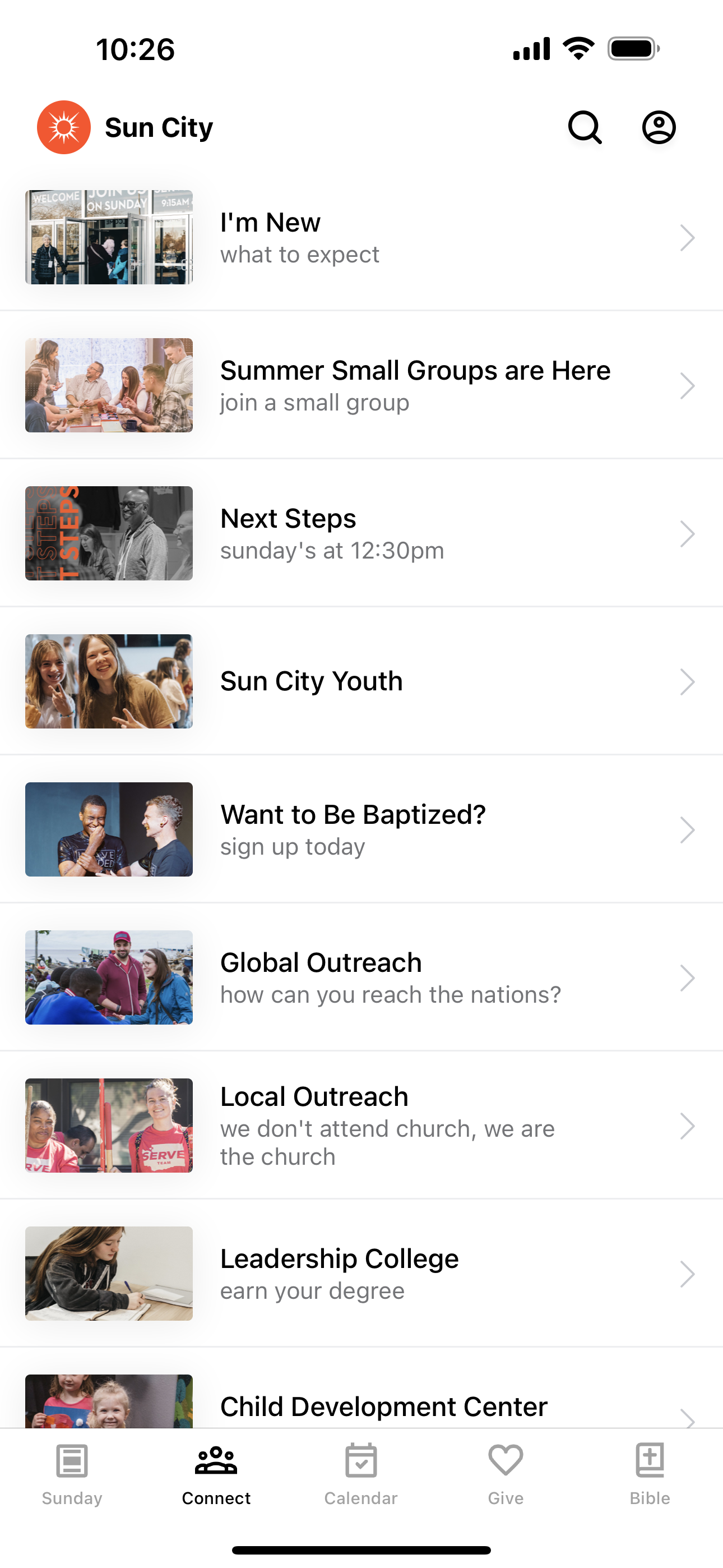The height and width of the screenshot is (1568, 723).
Task: Open Leadership College
Action: [x=361, y=1273]
